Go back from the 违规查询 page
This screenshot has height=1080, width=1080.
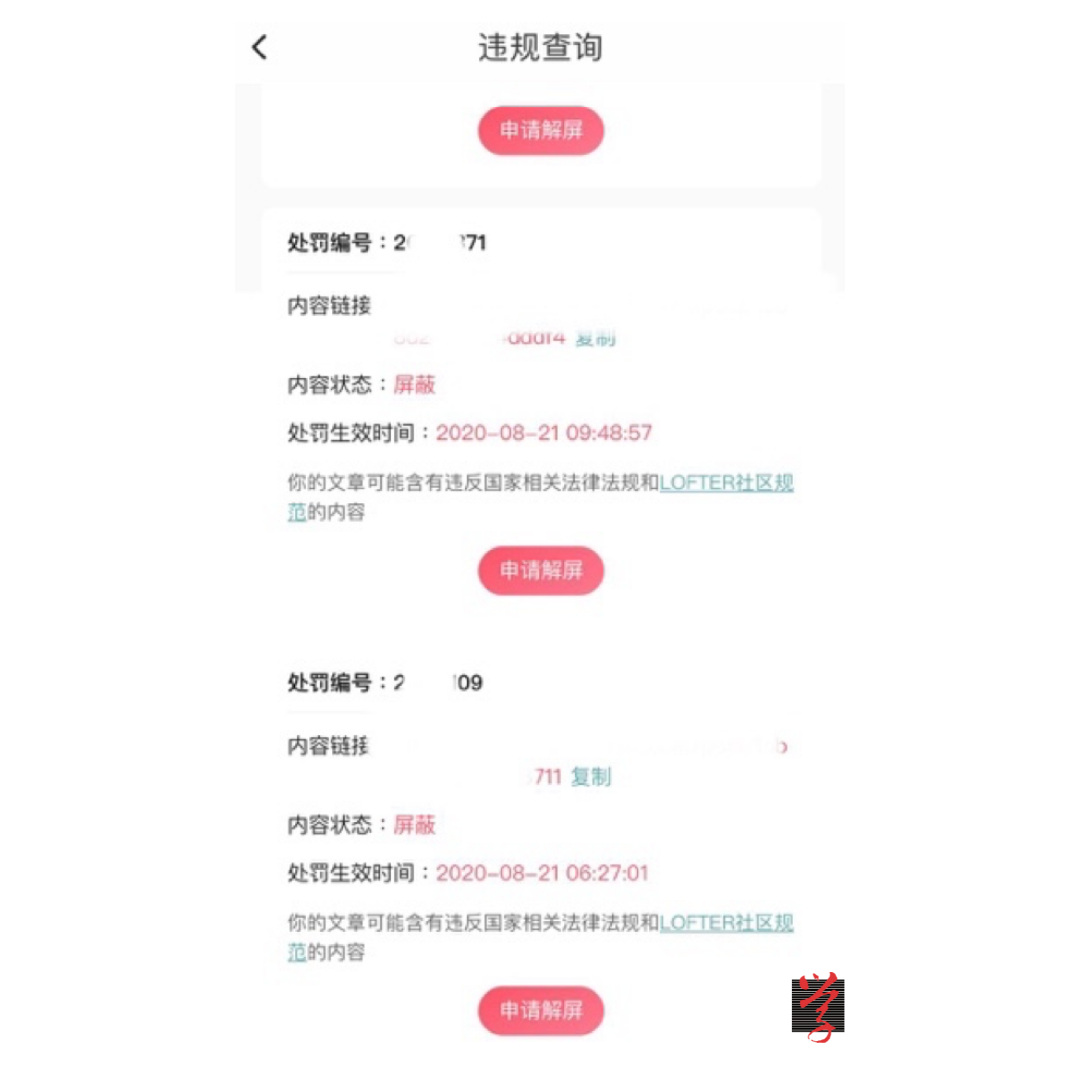(x=260, y=47)
